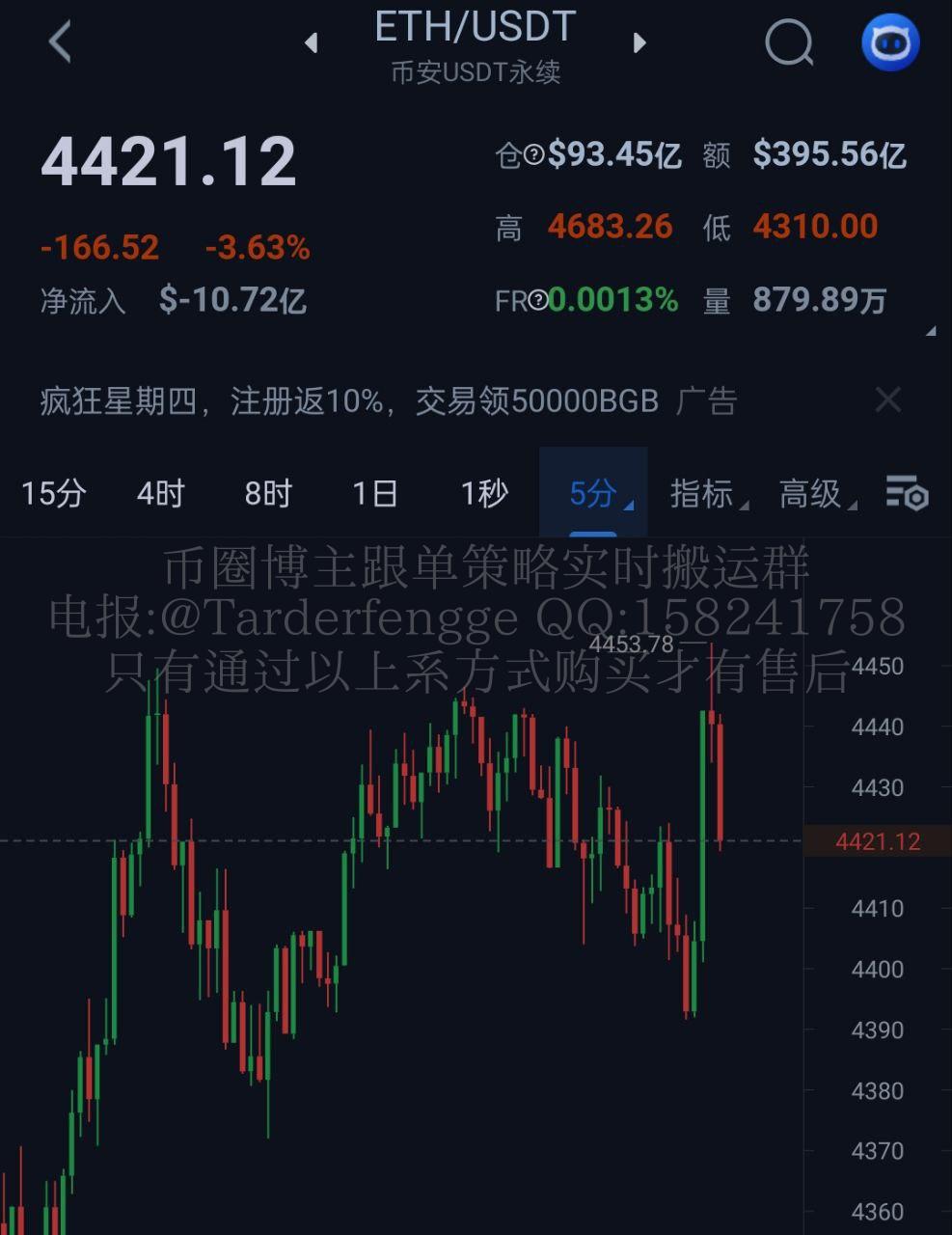Image resolution: width=952 pixels, height=1235 pixels.
Task: Select the 4时 timeframe
Action: 160,493
